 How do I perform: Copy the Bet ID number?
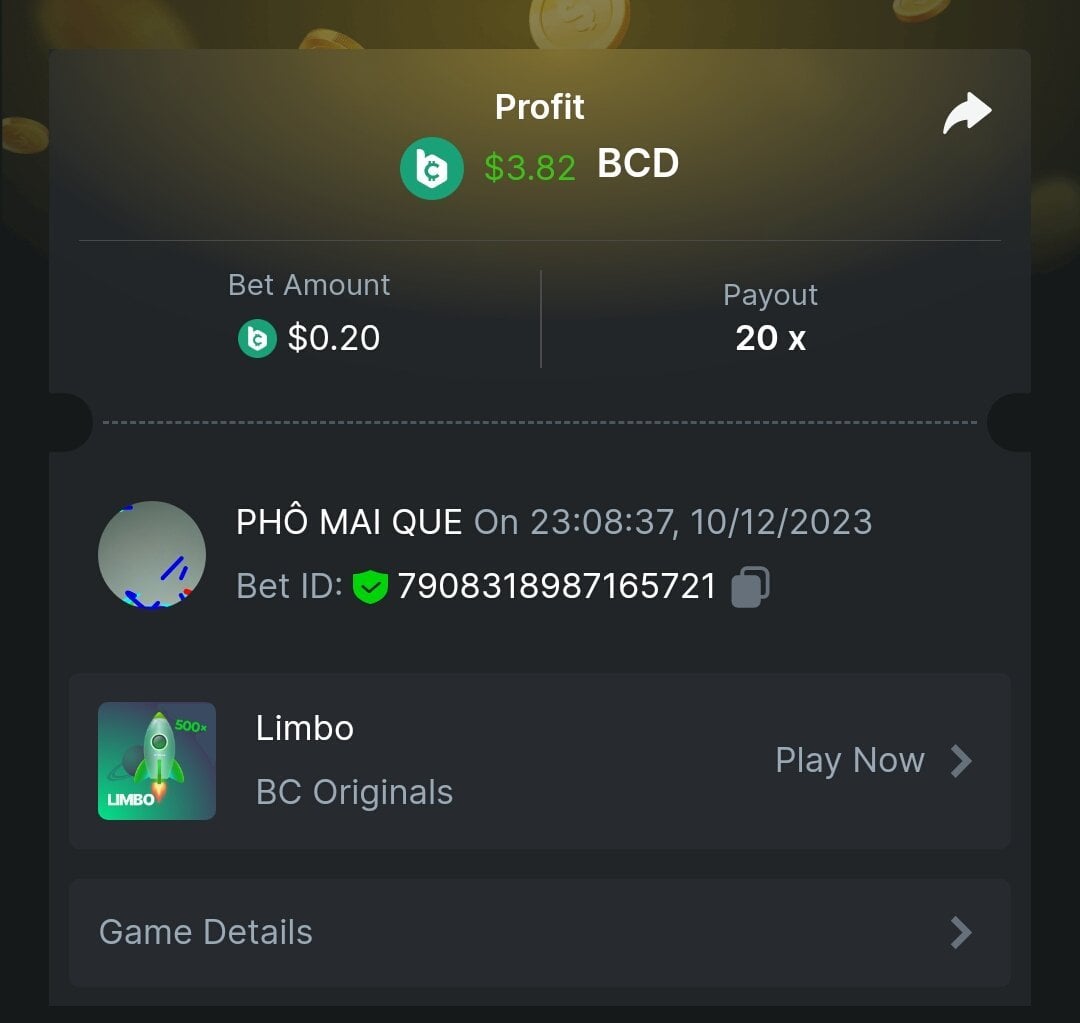tap(750, 587)
